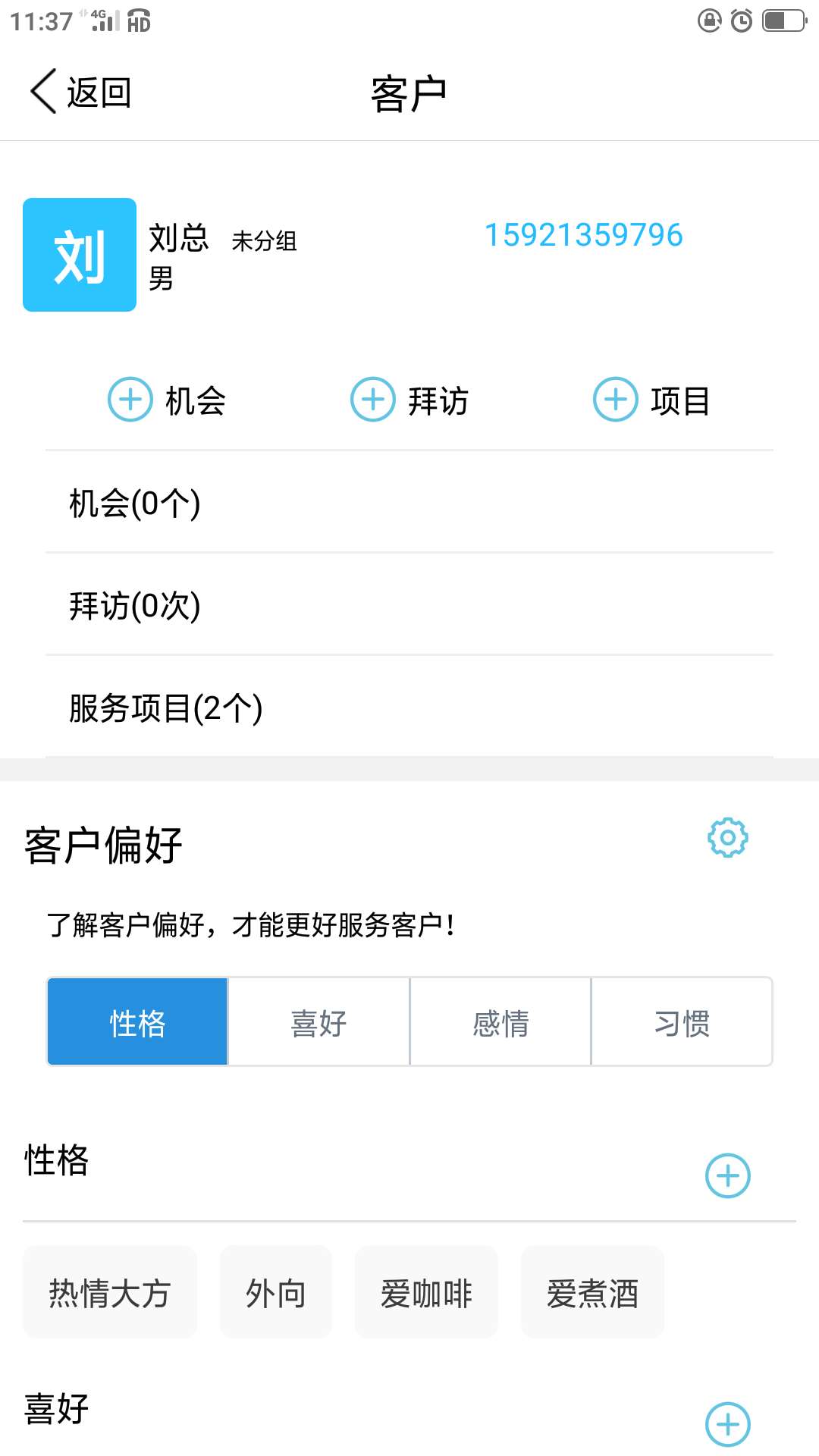Select the 爱咖啡 tag

(426, 1291)
